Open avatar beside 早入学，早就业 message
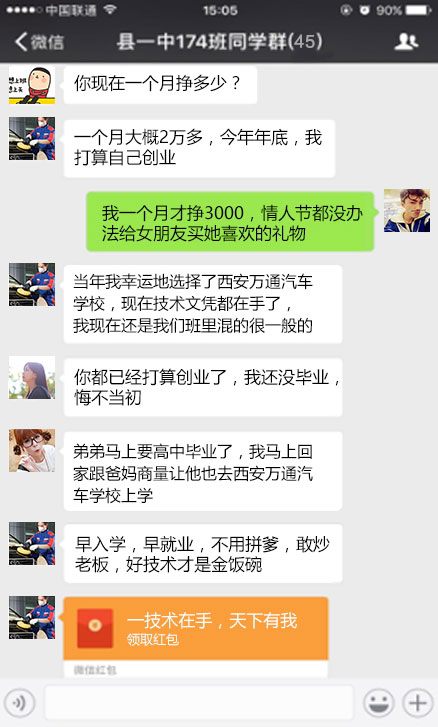 pyautogui.click(x=32, y=543)
